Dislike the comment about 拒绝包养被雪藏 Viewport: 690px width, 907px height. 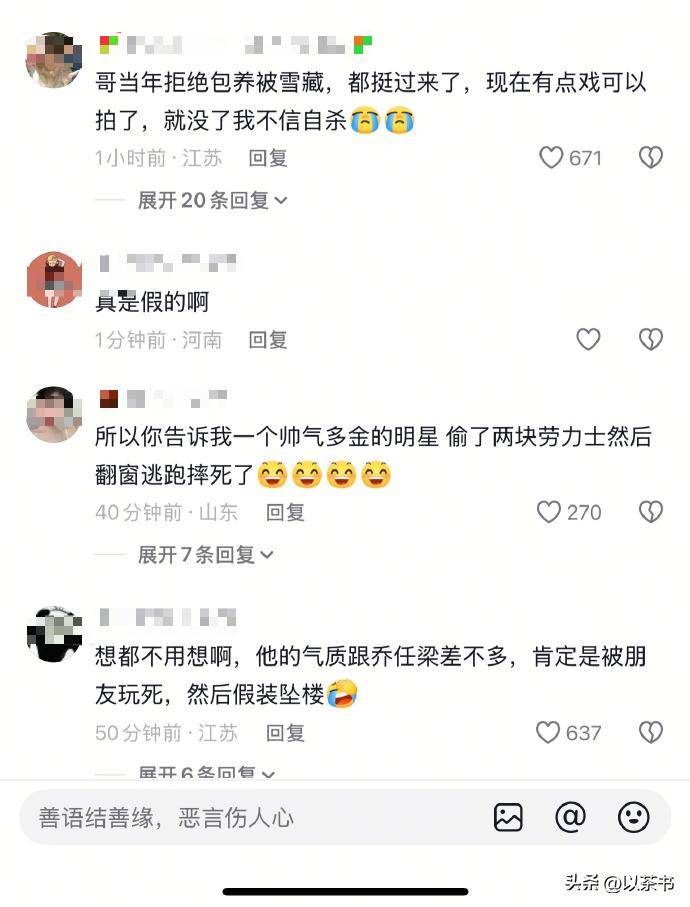[x=651, y=157]
